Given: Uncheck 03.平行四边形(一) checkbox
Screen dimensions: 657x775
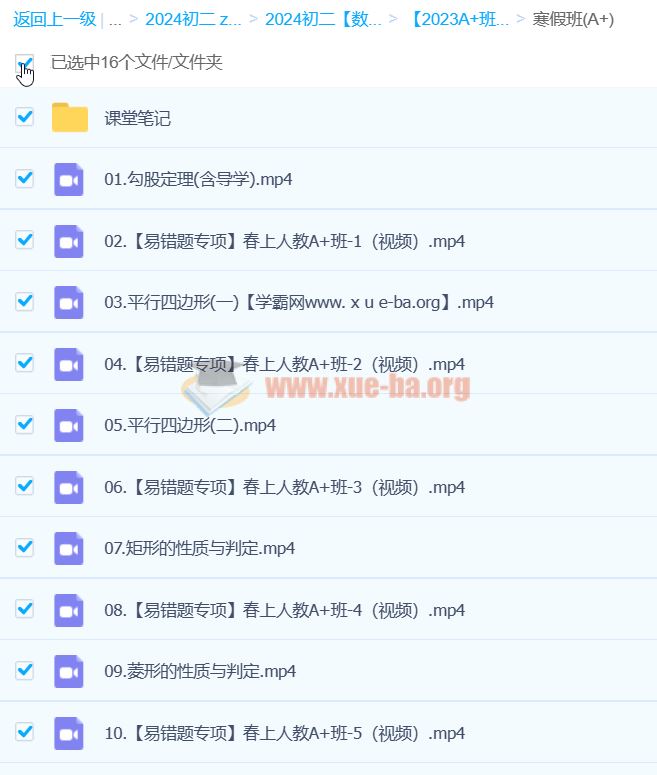Looking at the screenshot, I should coord(25,301).
